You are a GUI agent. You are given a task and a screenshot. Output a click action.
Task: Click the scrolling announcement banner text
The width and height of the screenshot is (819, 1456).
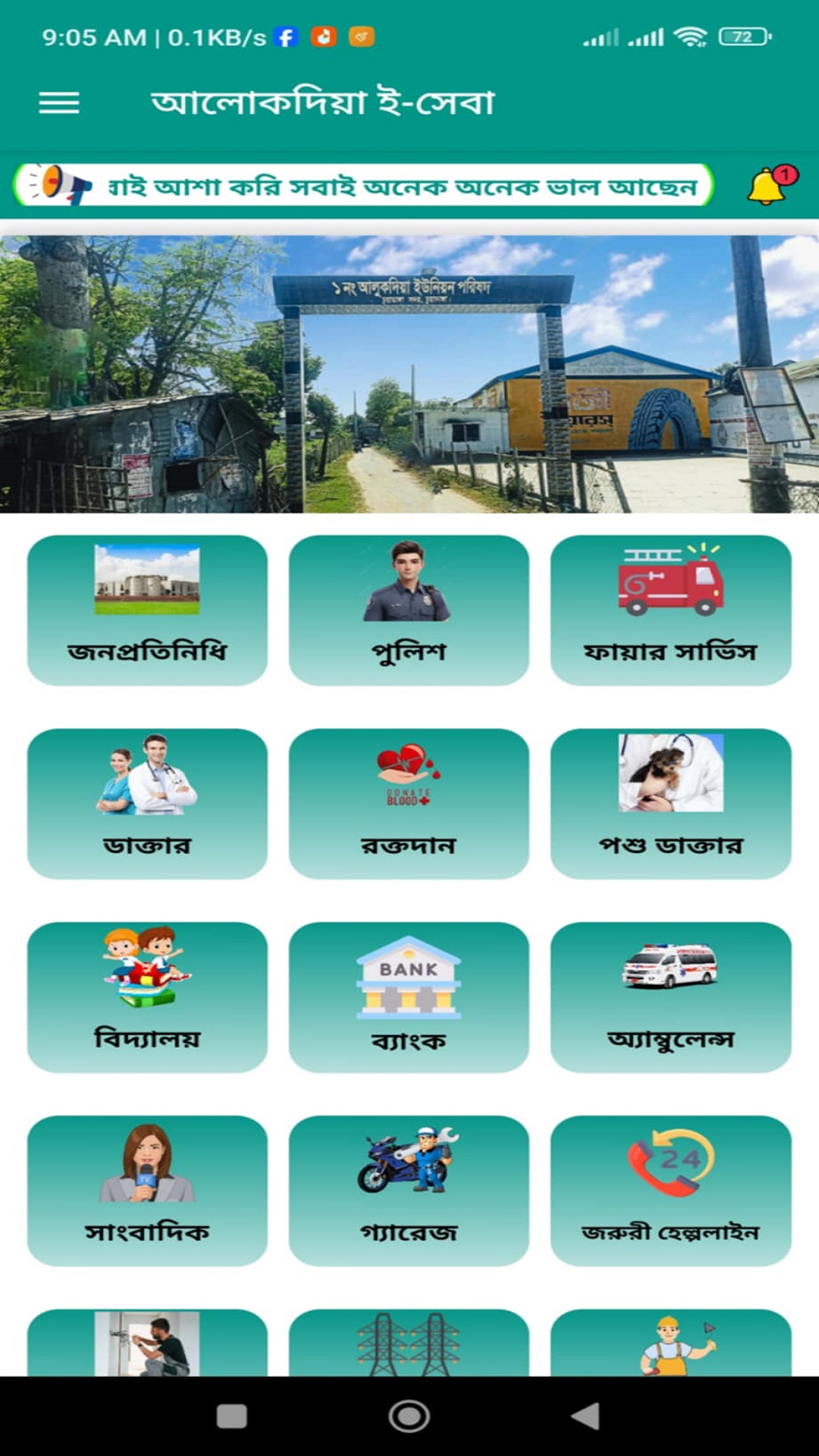click(379, 184)
